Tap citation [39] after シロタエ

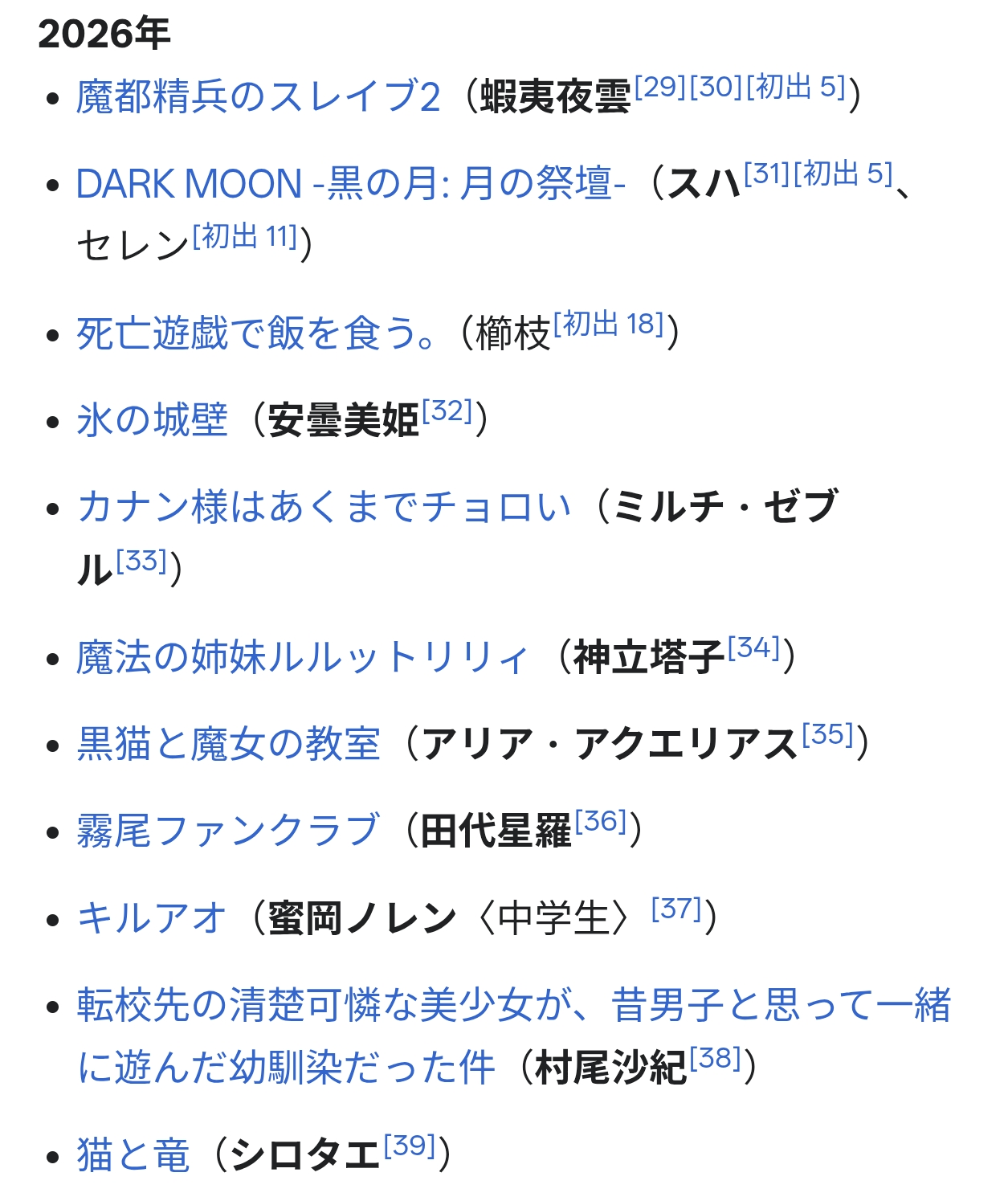[x=410, y=1146]
